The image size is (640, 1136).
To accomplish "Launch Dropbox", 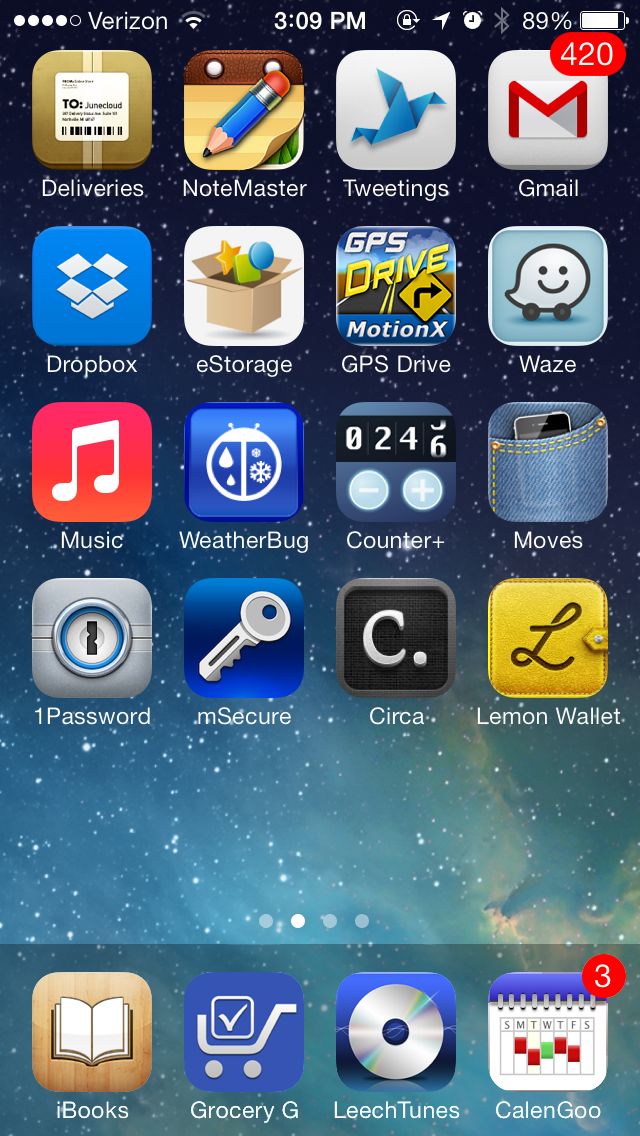I will coord(92,285).
